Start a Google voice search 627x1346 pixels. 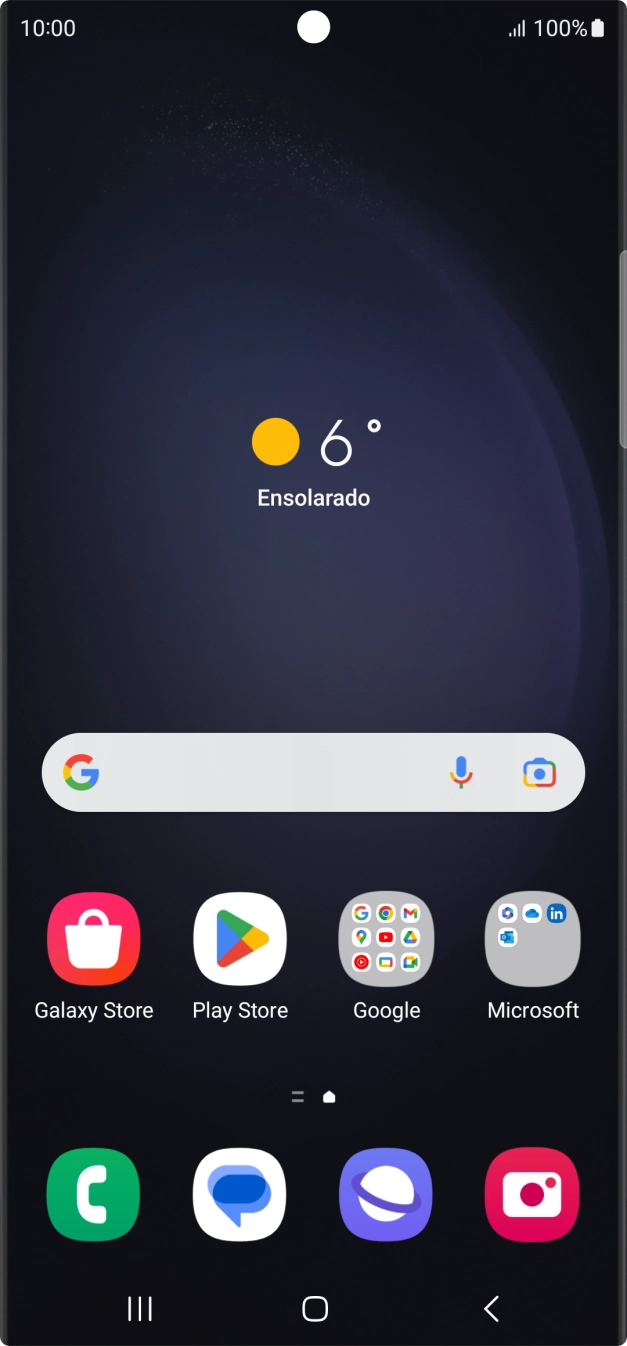[461, 772]
